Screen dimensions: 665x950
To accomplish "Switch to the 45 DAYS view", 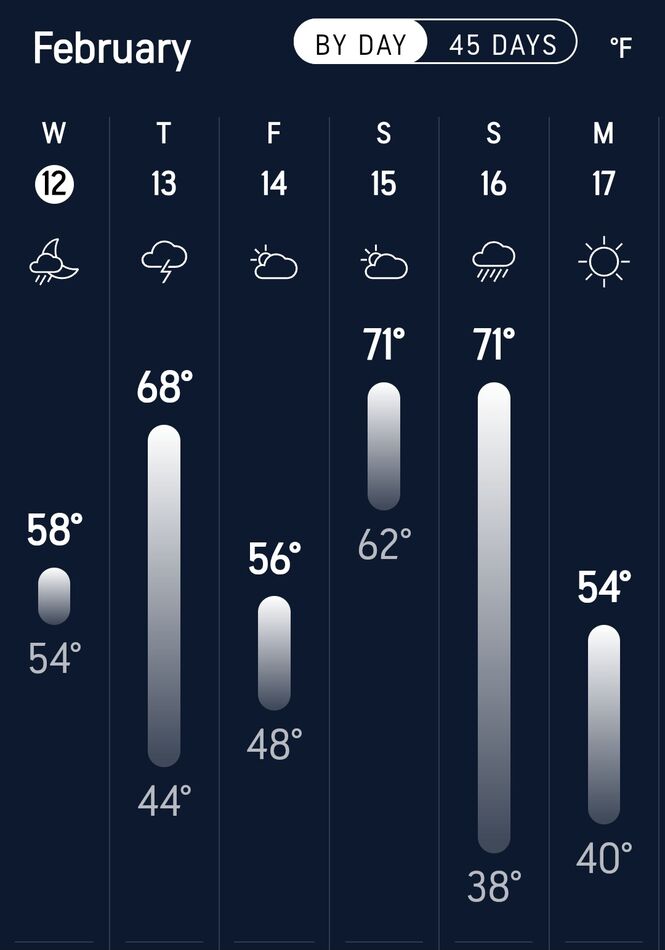I will (502, 45).
